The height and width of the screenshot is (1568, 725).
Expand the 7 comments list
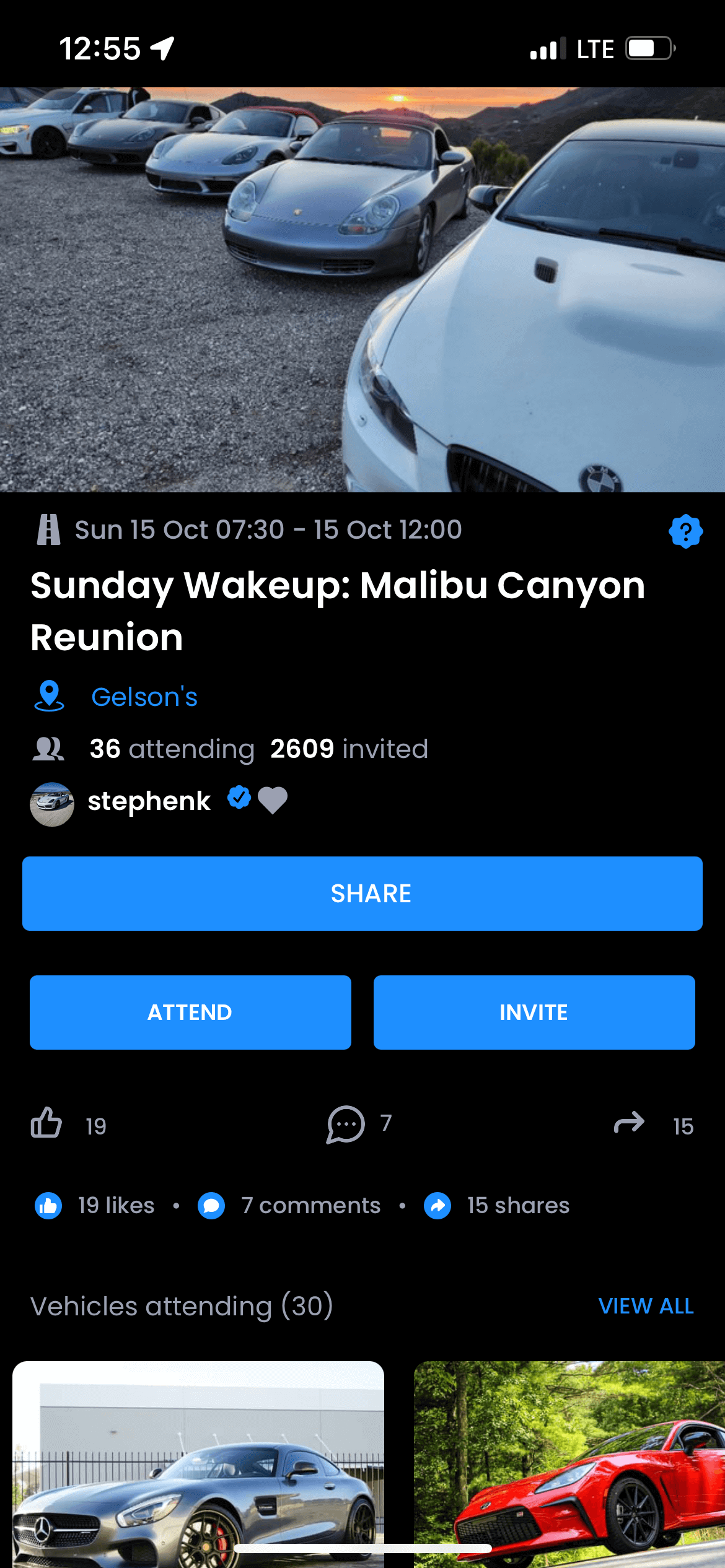[x=311, y=1204]
